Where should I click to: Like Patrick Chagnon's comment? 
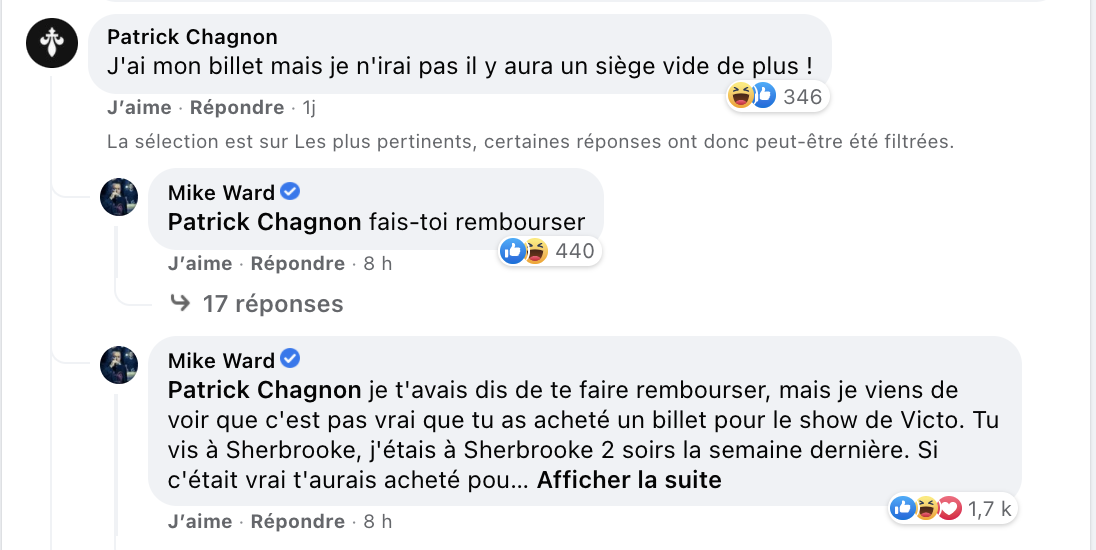pos(139,107)
